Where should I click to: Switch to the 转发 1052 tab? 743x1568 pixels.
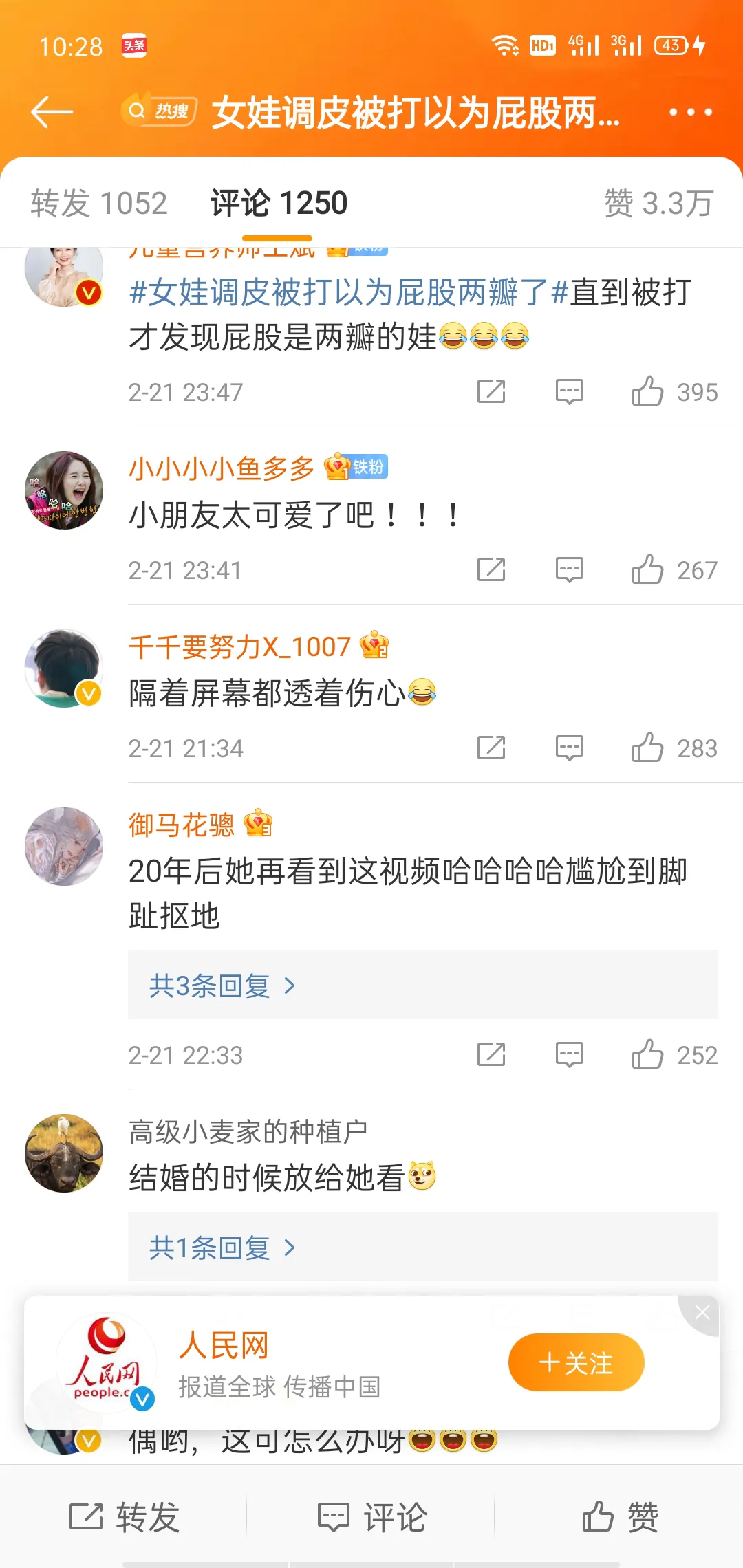point(99,204)
